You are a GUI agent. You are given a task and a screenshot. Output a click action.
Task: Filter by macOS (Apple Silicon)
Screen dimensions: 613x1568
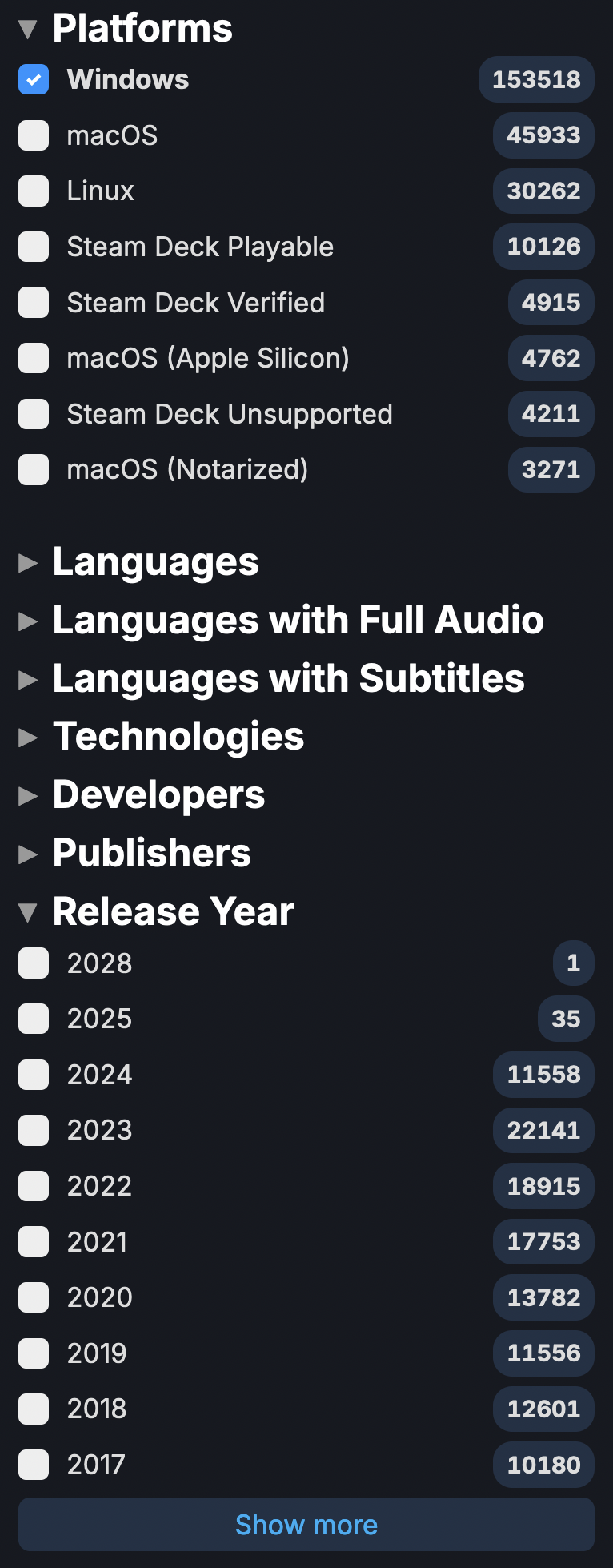click(x=34, y=358)
